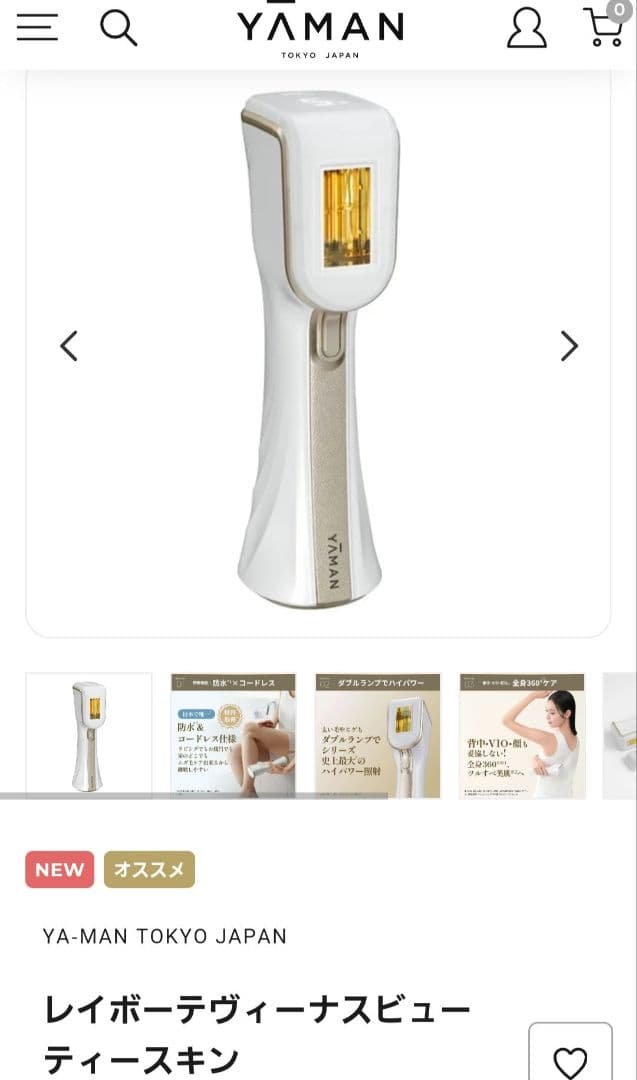Open the search icon
637x1080 pixels.
coord(118,28)
